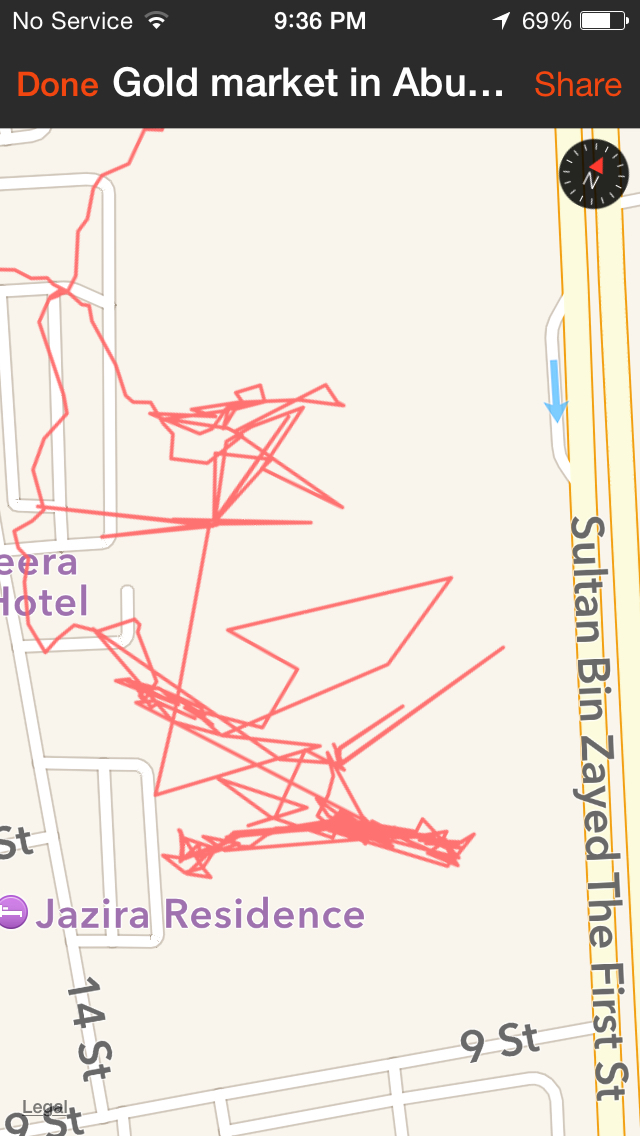Screen dimensions: 640x1136
Task: Share the Gold market route
Action: click(x=577, y=85)
